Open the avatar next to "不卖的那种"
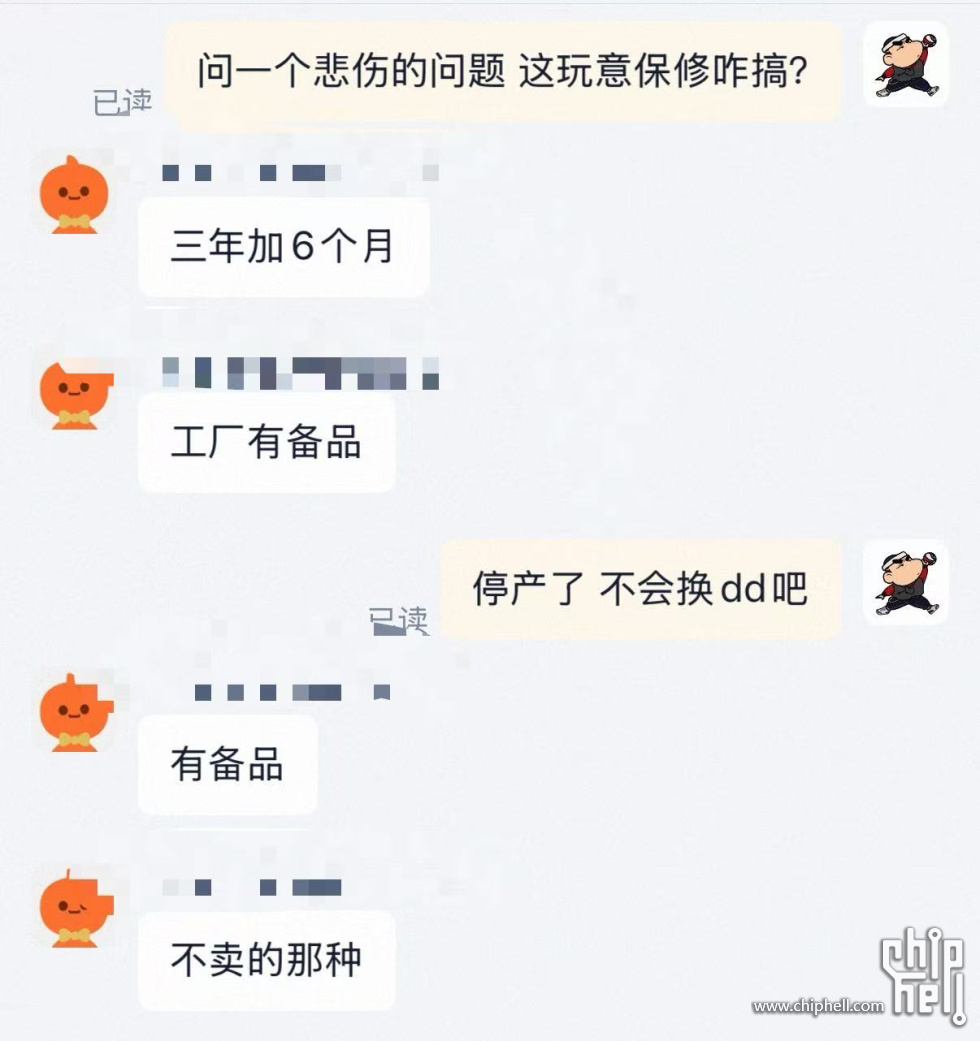The width and height of the screenshot is (980, 1041). coord(75,907)
